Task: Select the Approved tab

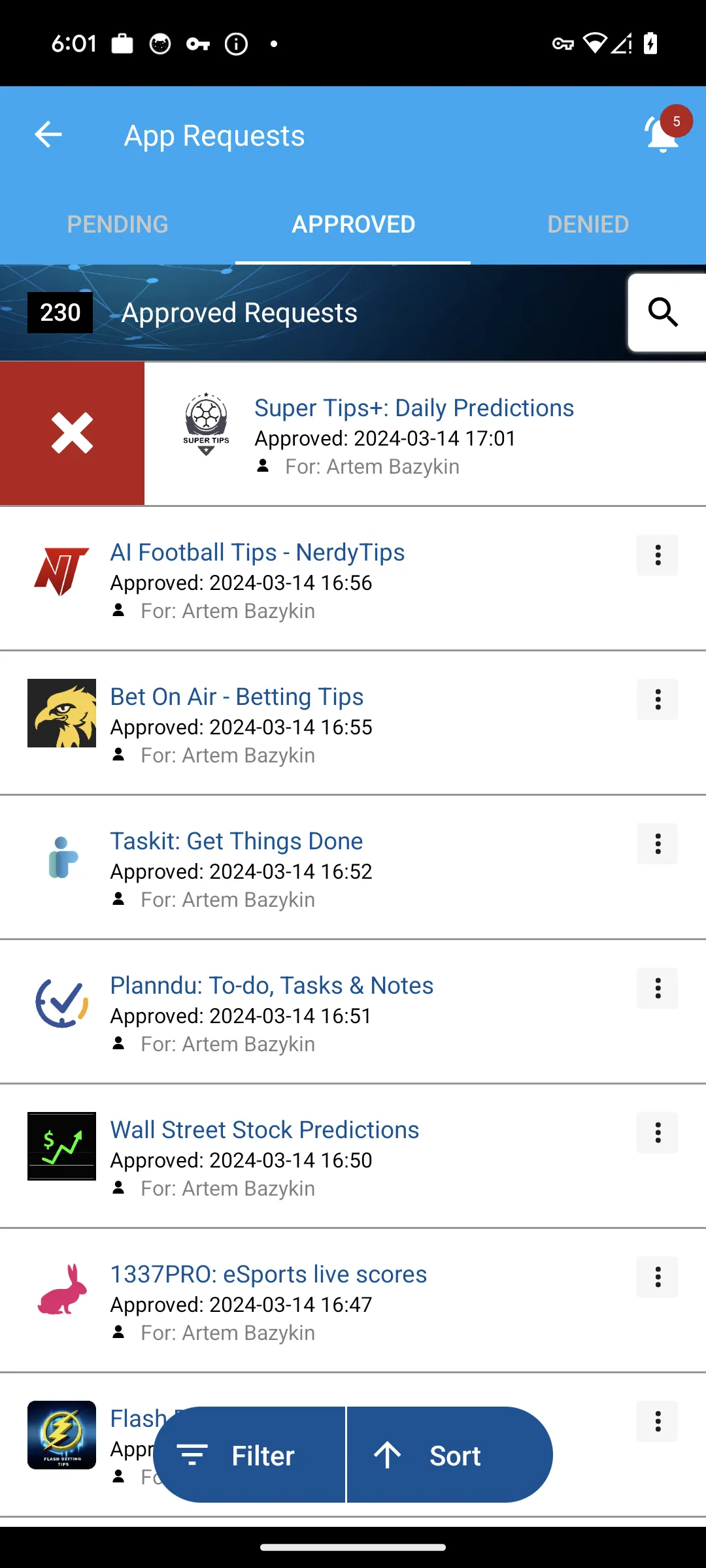Action: (353, 224)
